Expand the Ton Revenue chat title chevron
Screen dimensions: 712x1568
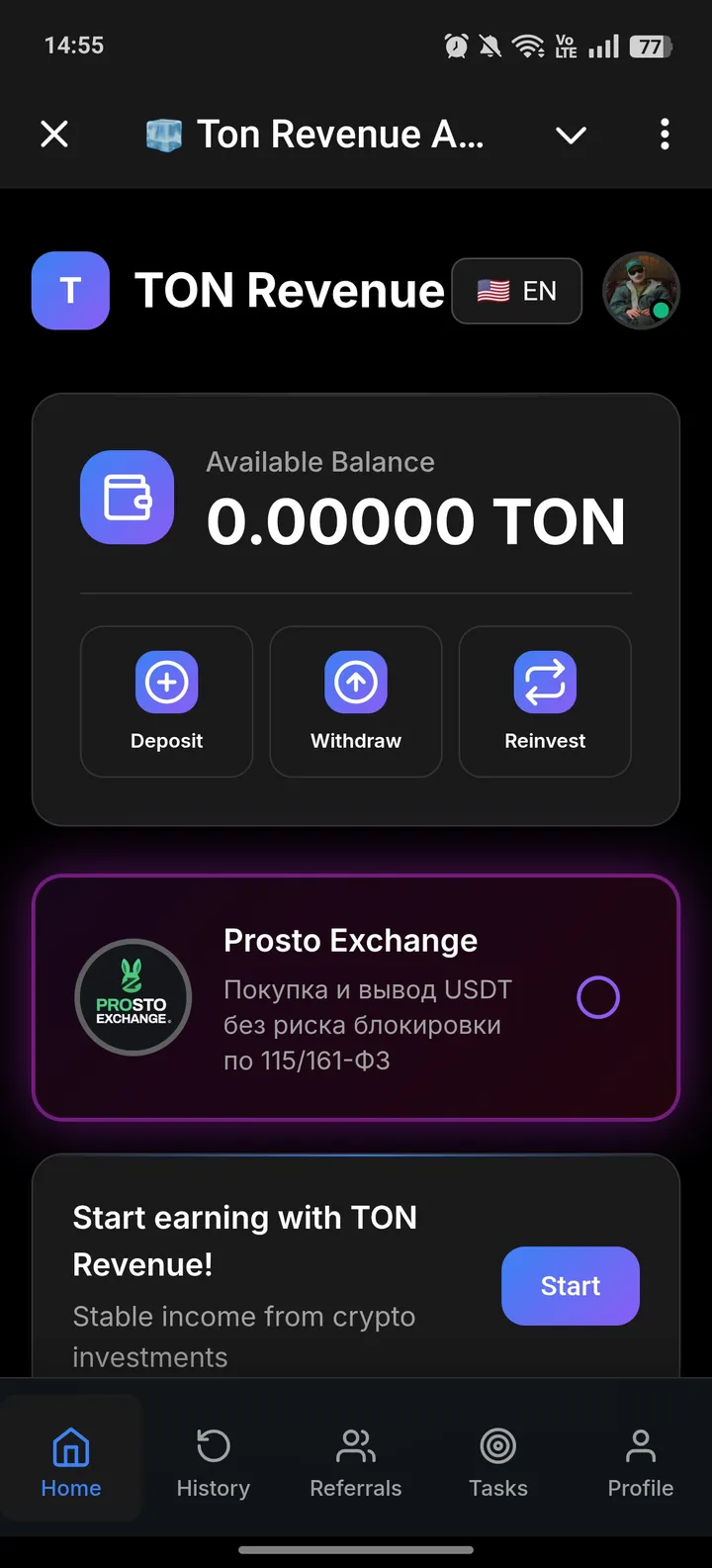[x=571, y=135]
